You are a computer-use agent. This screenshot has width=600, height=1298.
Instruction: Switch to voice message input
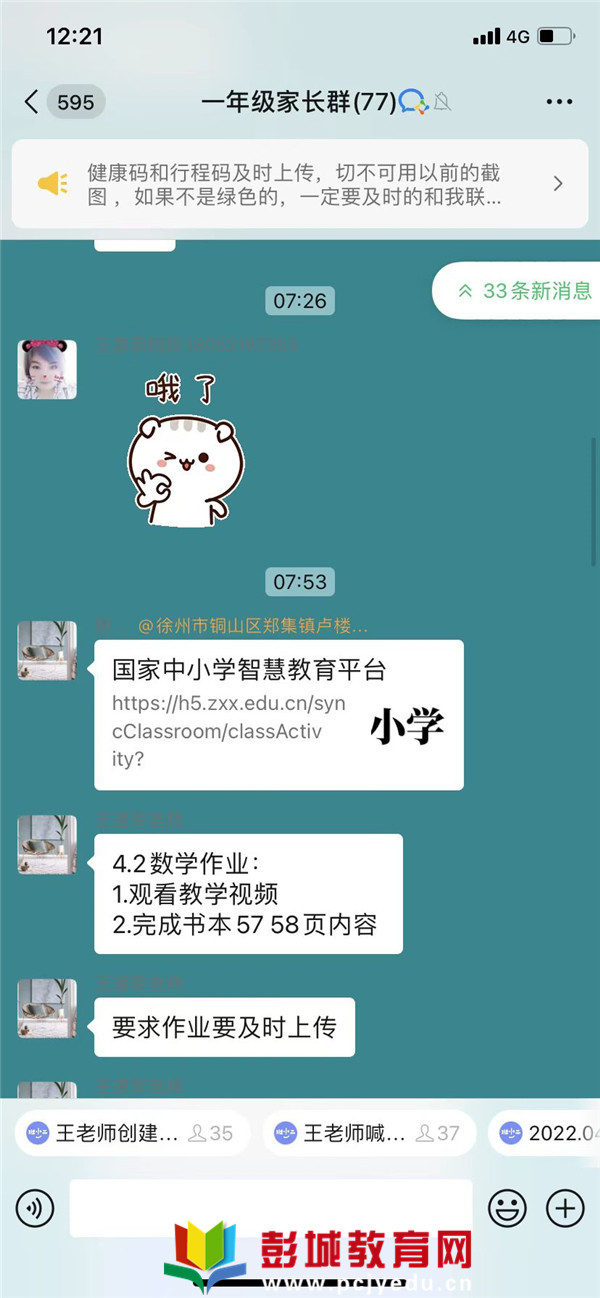35,1209
